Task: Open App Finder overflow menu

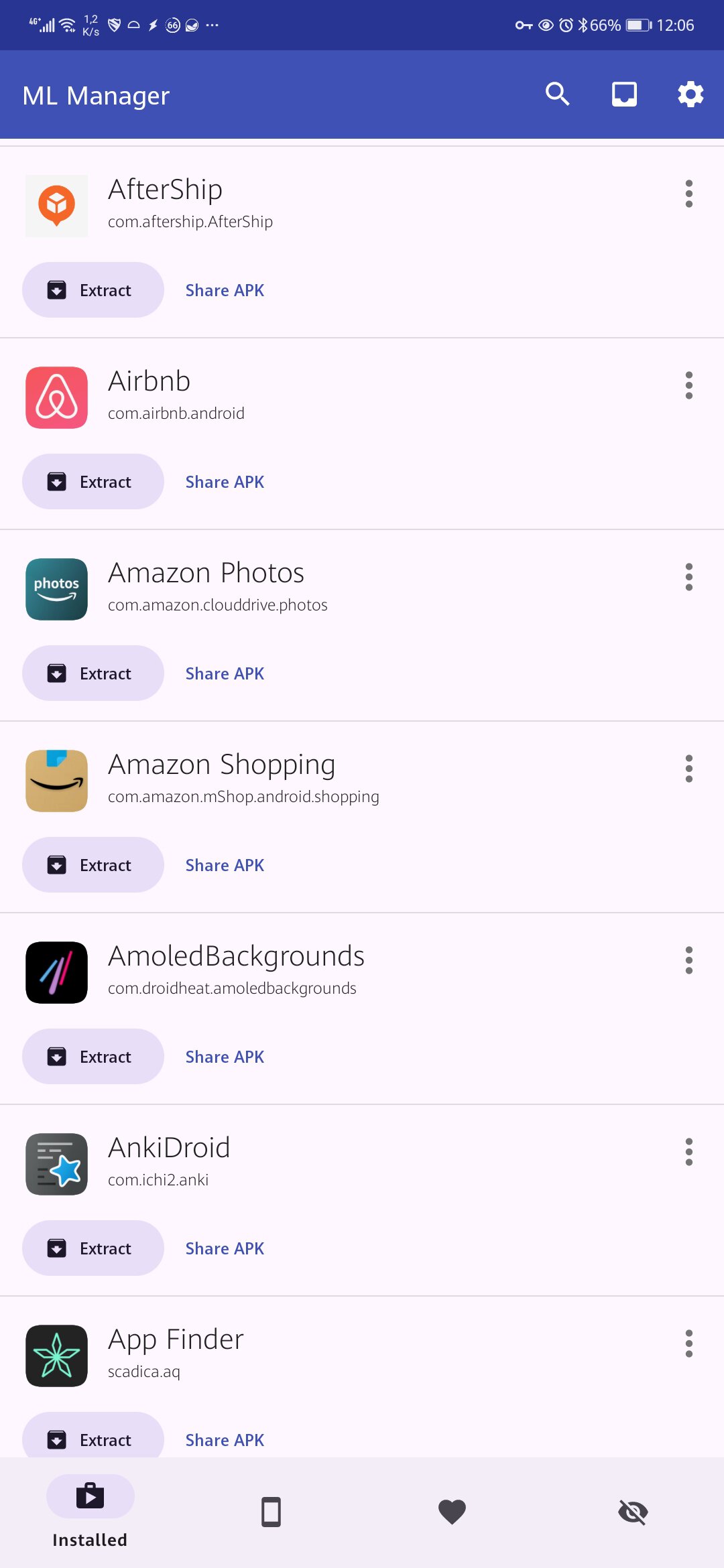Action: [688, 1344]
